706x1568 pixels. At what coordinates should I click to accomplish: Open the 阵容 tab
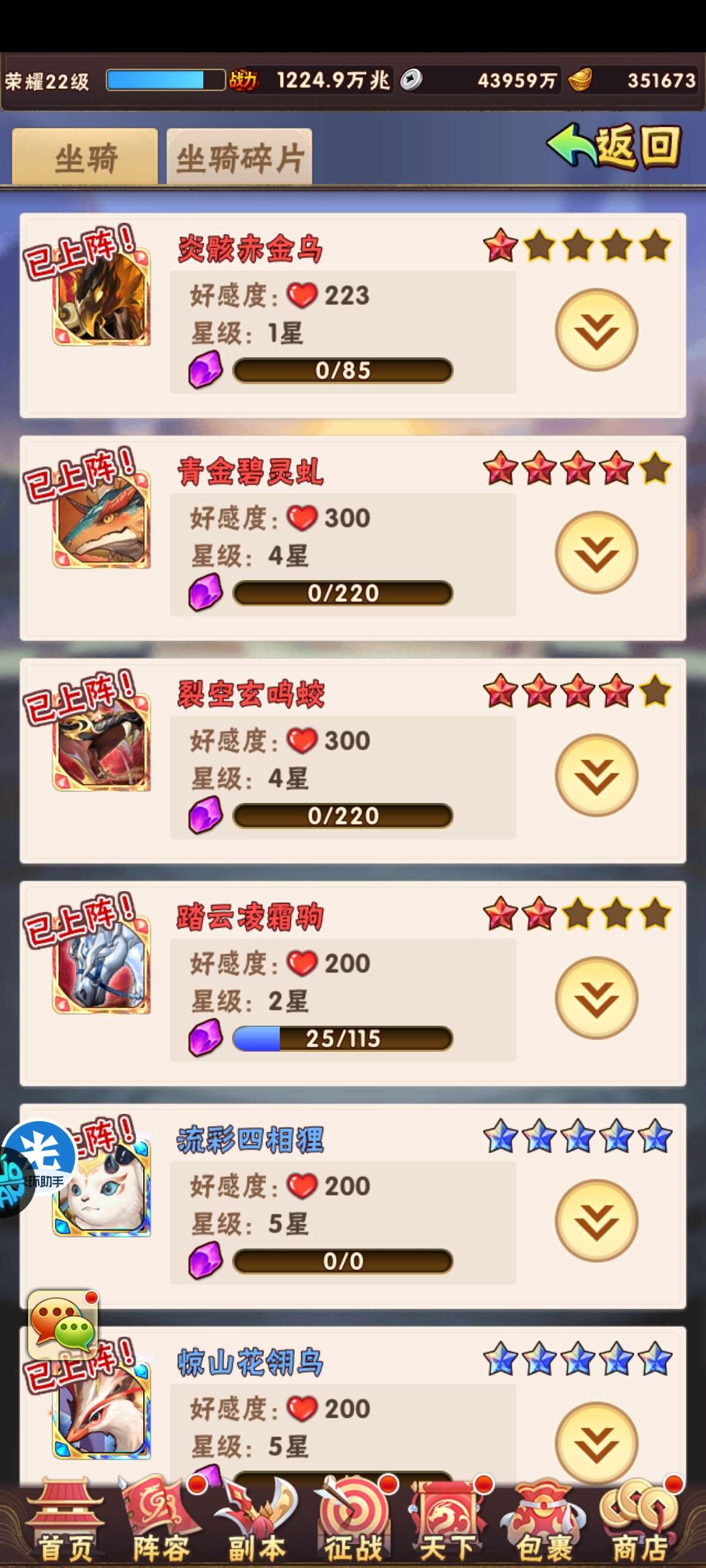[161, 1522]
